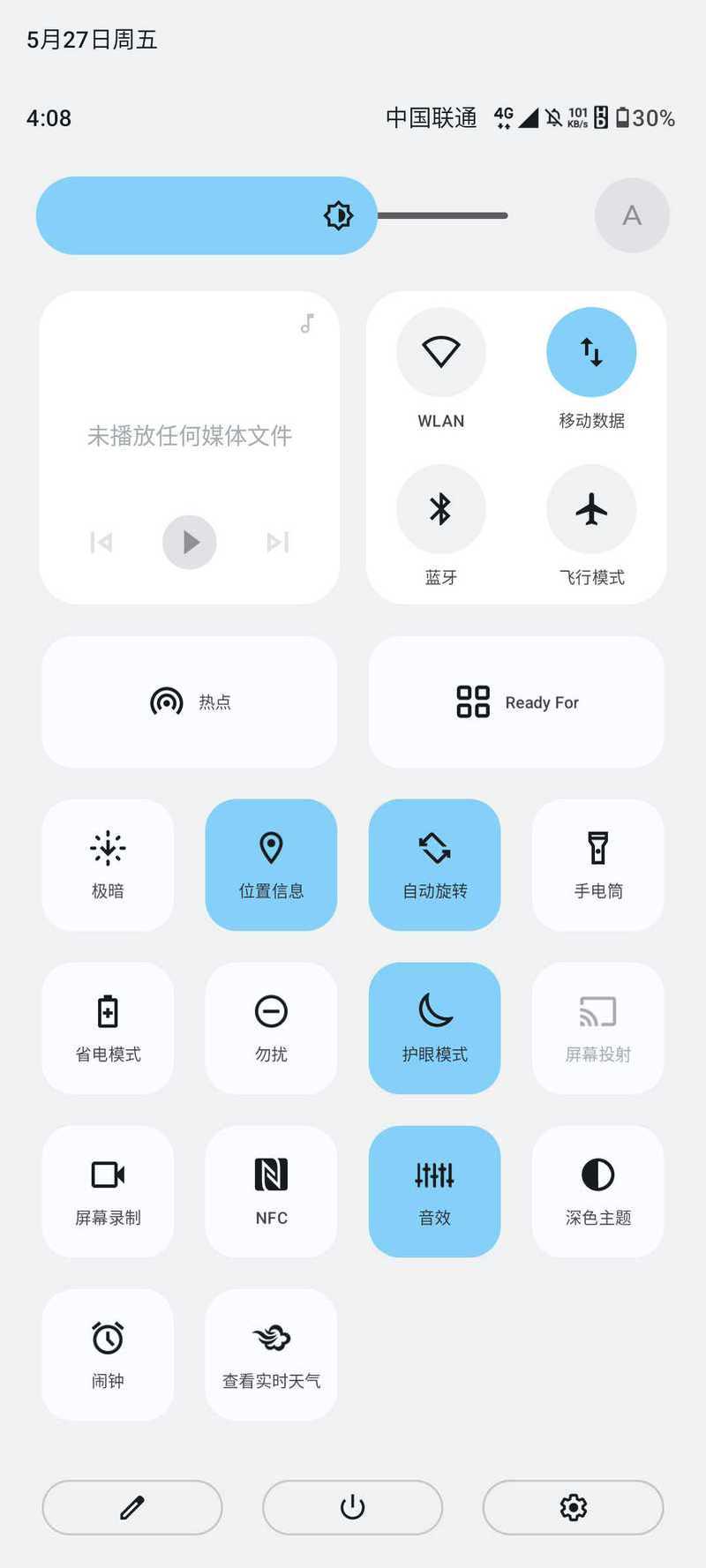Turn on WLAN
Image resolution: width=706 pixels, height=1568 pixels.
[440, 352]
